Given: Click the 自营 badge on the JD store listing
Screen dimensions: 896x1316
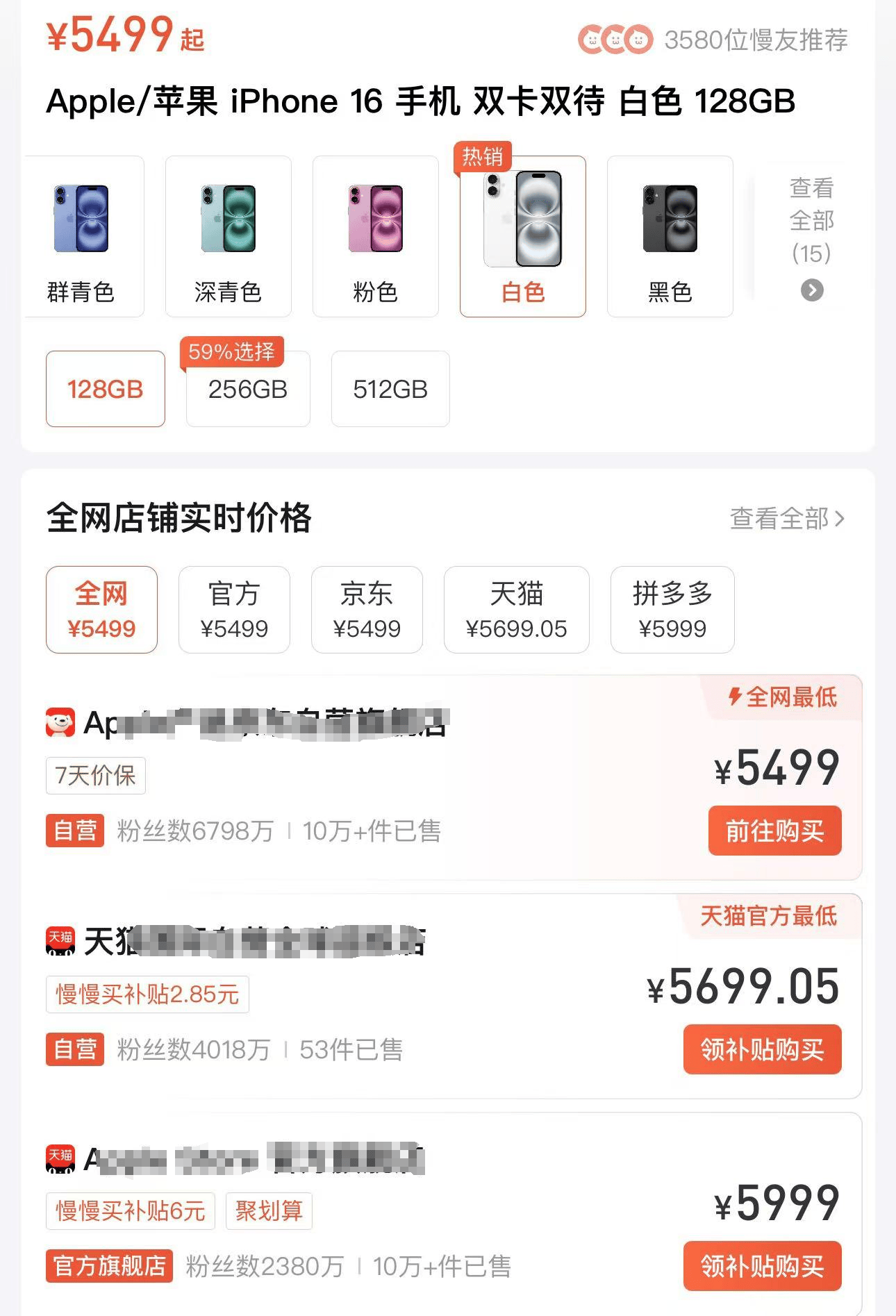Looking at the screenshot, I should pos(74,831).
